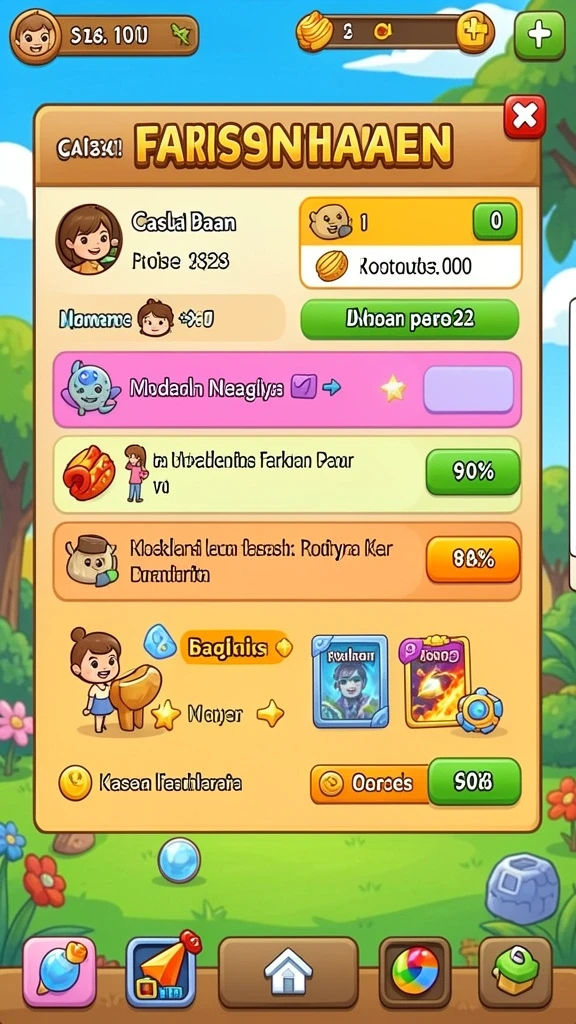Tap the orange Oorces button
Screen dimensions: 576x1024
point(370,783)
